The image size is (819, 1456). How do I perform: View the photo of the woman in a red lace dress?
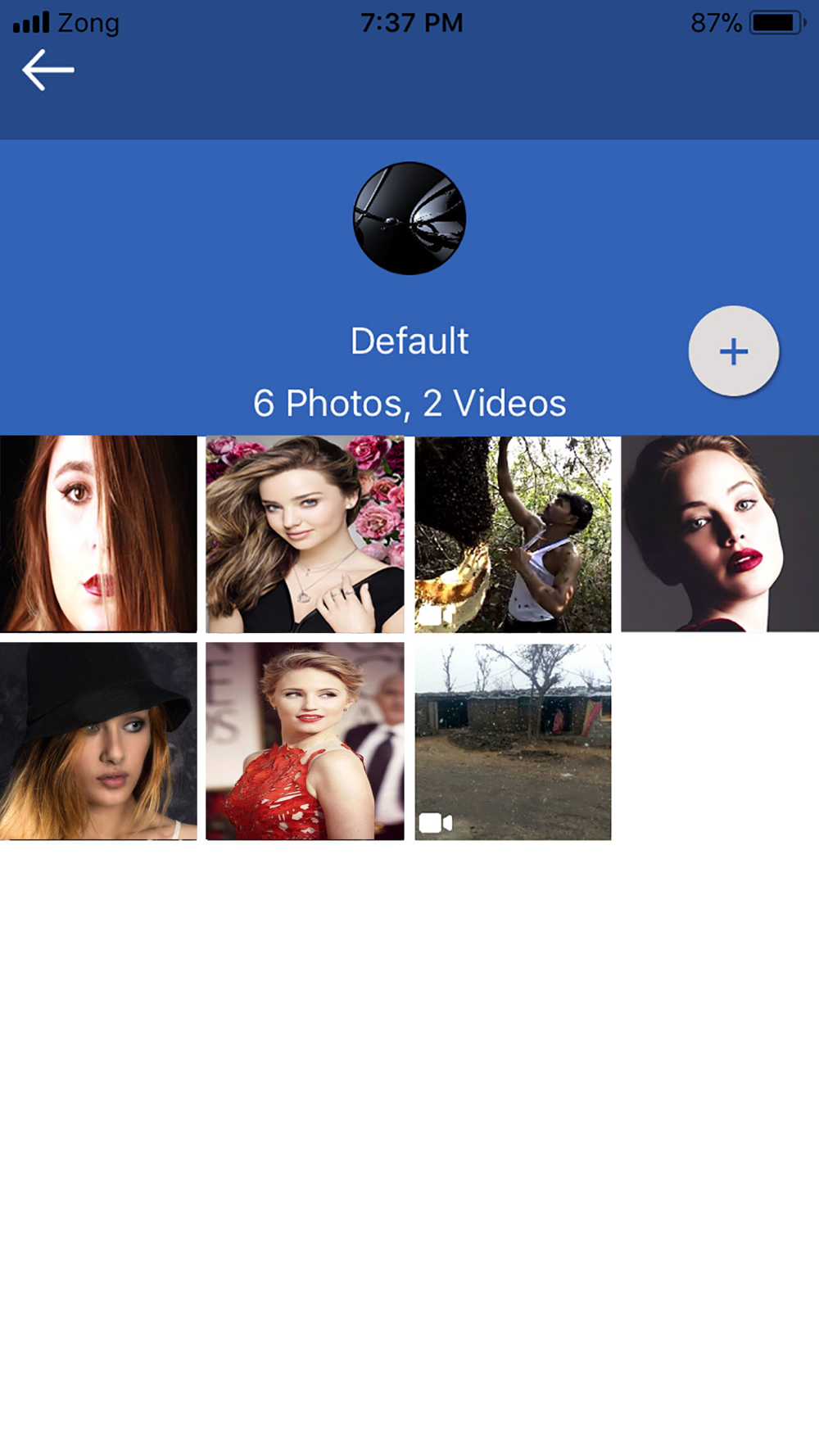point(305,741)
